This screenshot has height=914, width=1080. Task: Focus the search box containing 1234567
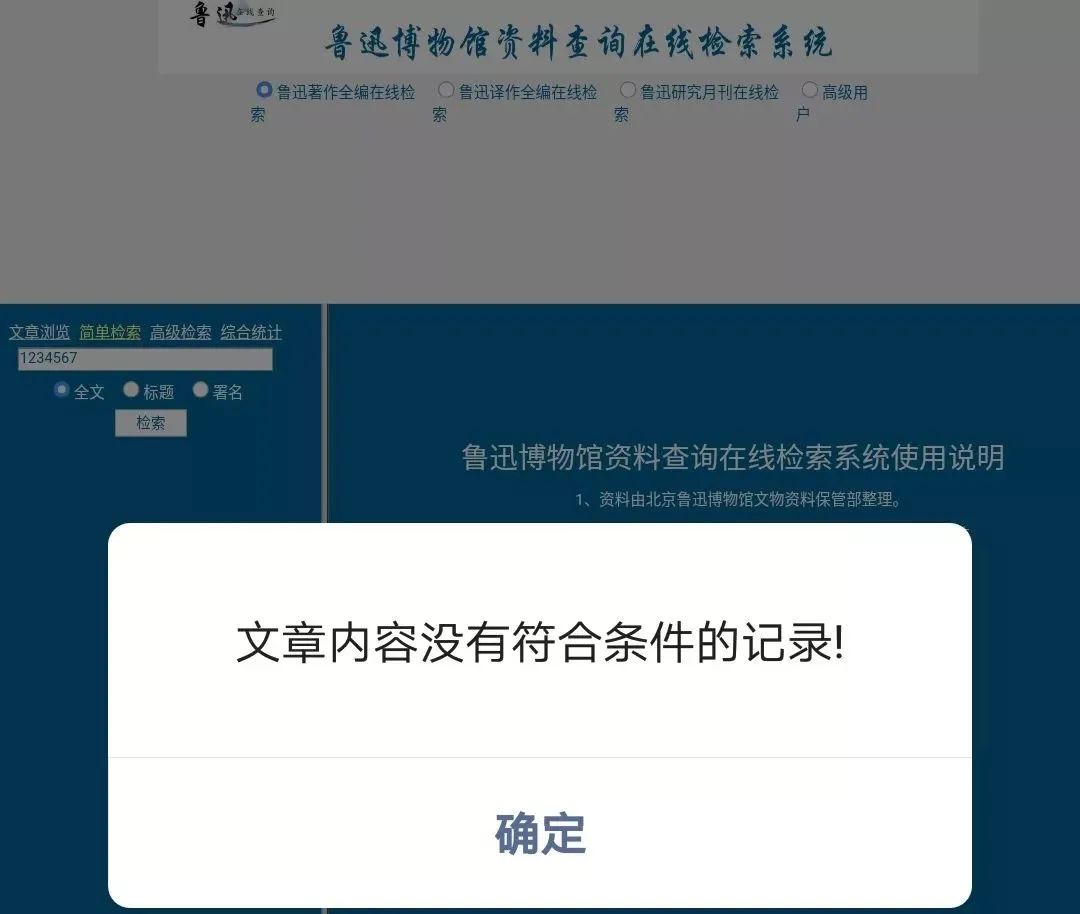[x=145, y=359]
